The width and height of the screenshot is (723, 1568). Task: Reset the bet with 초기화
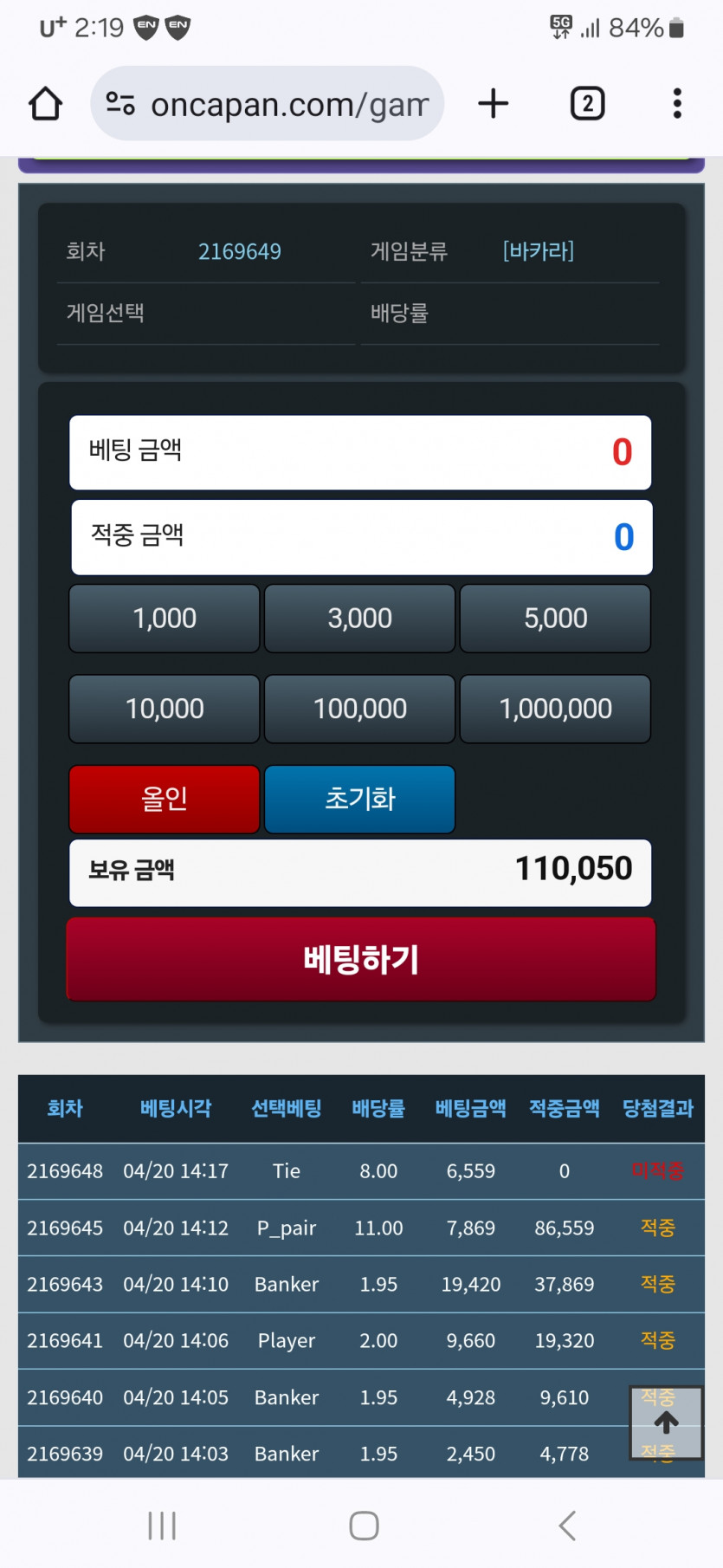(360, 799)
